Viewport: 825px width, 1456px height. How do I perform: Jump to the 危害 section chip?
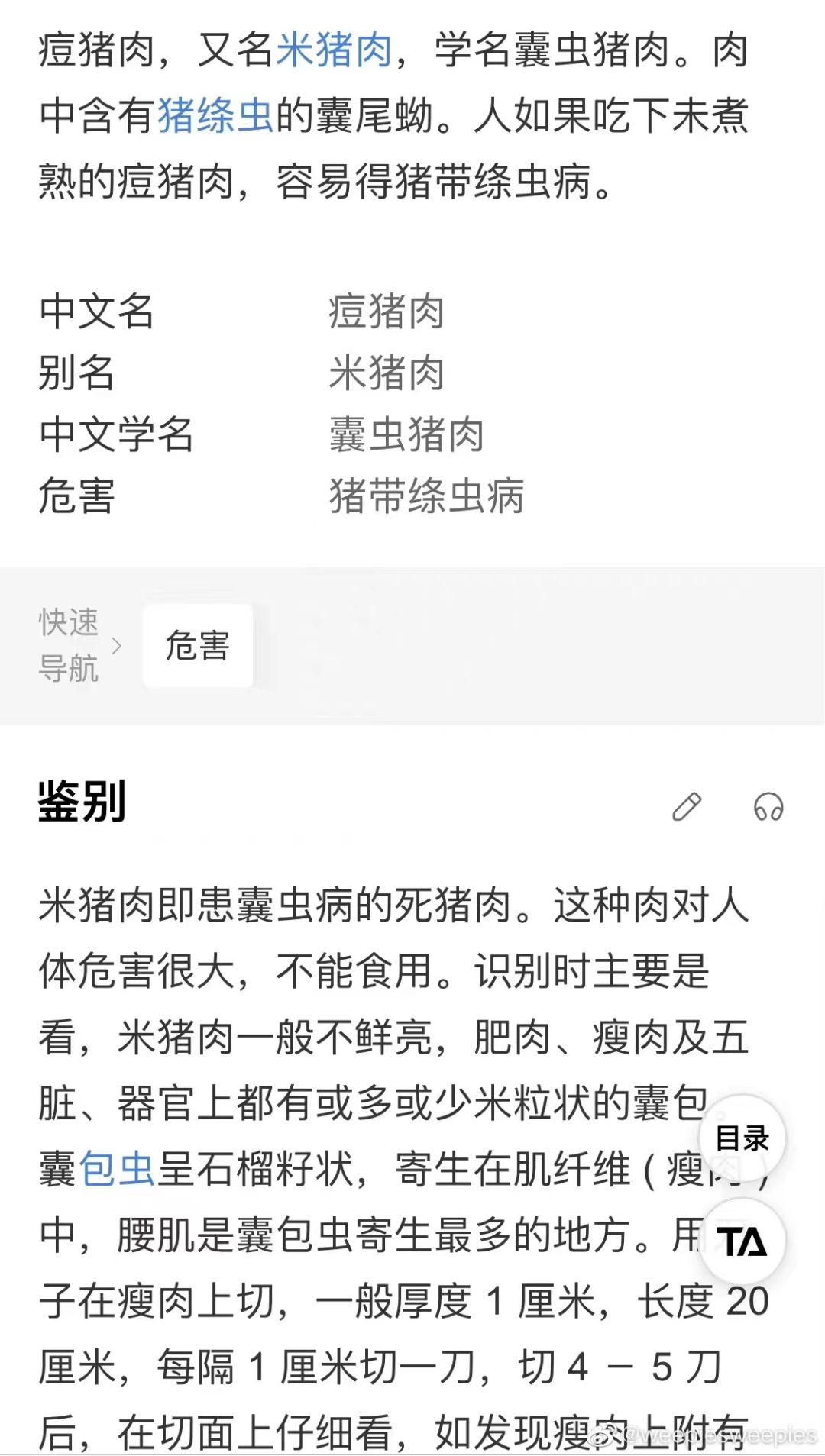198,646
